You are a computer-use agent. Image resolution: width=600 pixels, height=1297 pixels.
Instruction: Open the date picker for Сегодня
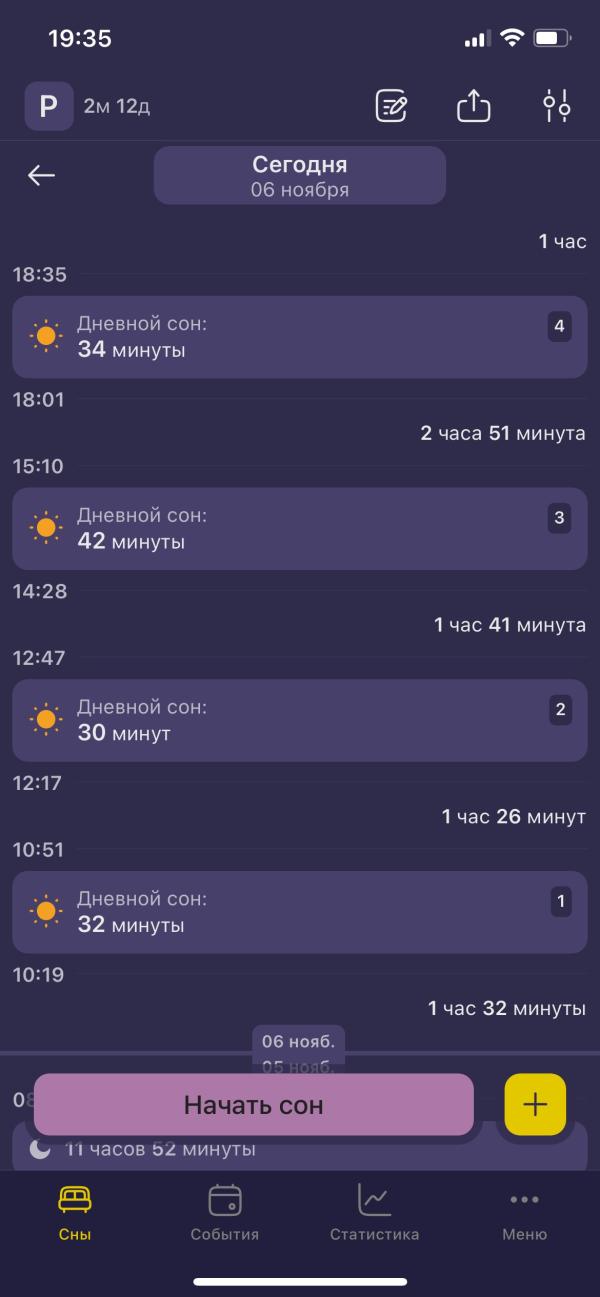pos(299,176)
